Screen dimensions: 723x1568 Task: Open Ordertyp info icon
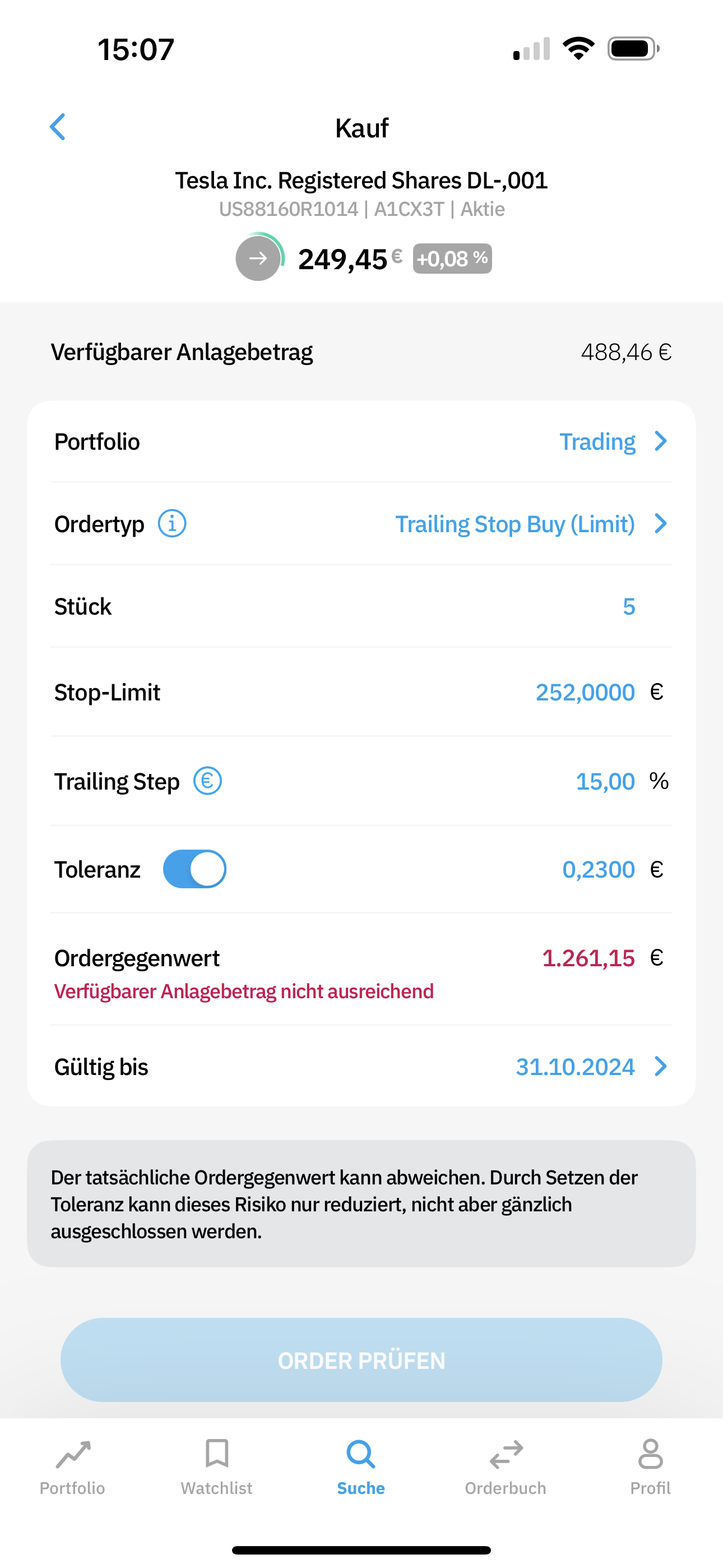172,523
